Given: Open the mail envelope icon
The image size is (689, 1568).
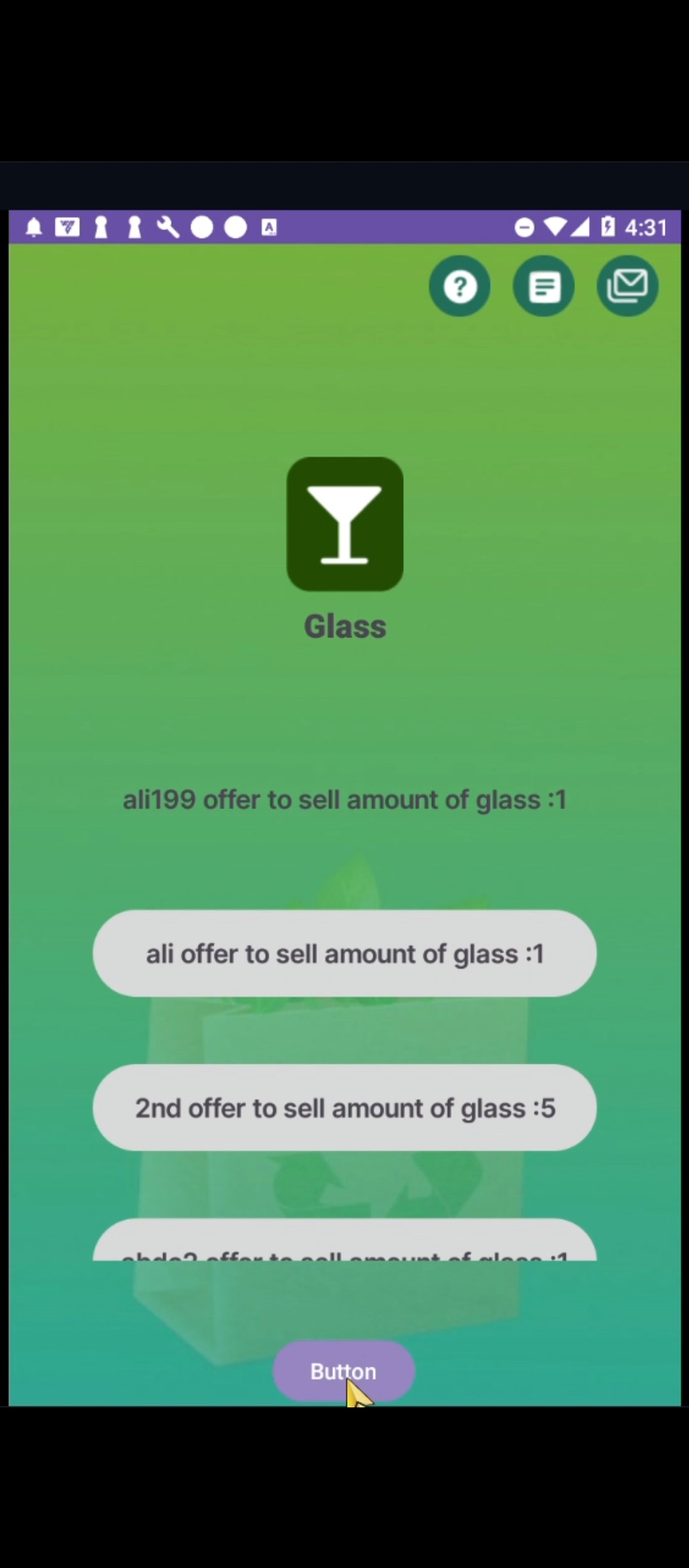Looking at the screenshot, I should [627, 286].
